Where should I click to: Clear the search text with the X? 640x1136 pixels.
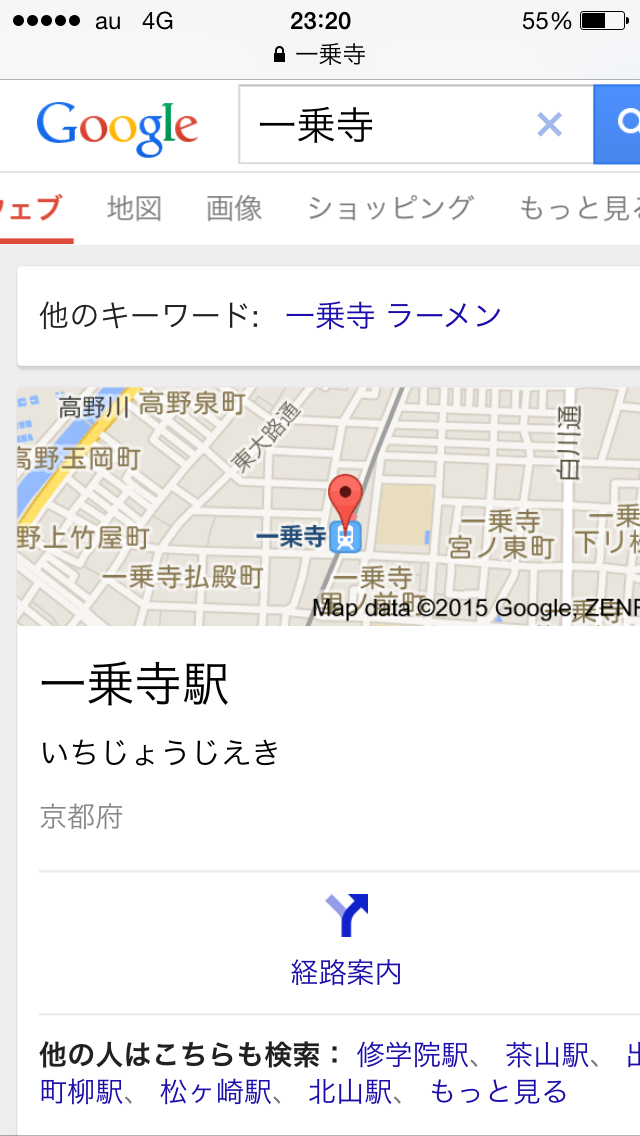549,125
